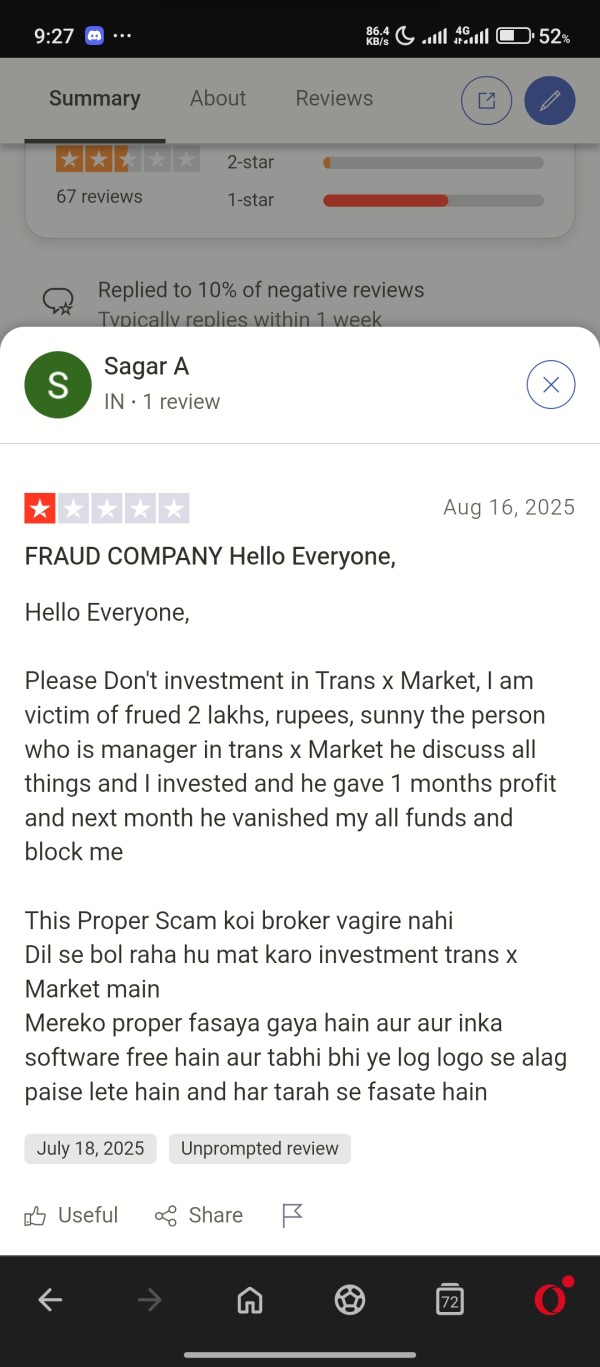Mark the review as Useful
Viewport: 600px width, 1367px height.
click(71, 1215)
